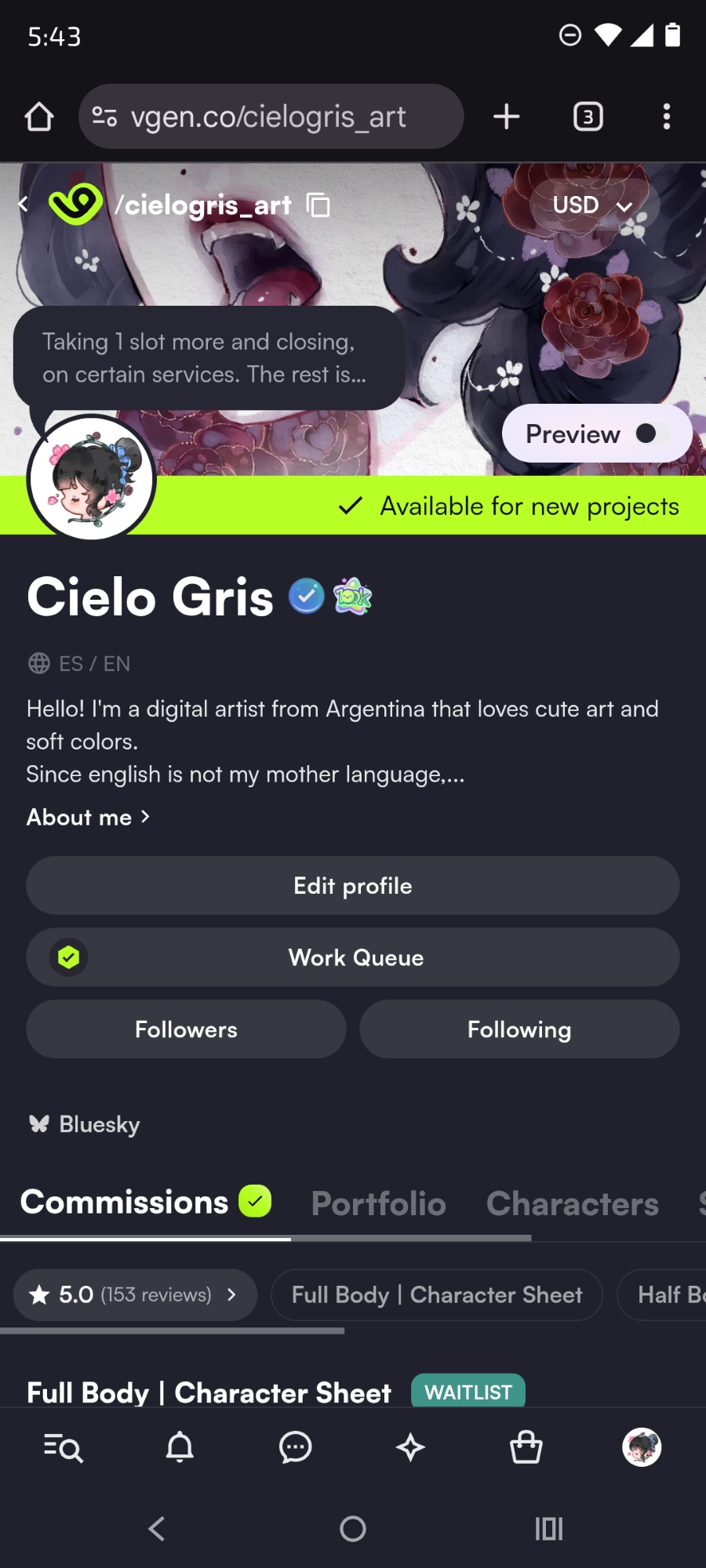Switch to the Portfolio tab
Viewport: 706px width, 1568px height.
pyautogui.click(x=378, y=1203)
